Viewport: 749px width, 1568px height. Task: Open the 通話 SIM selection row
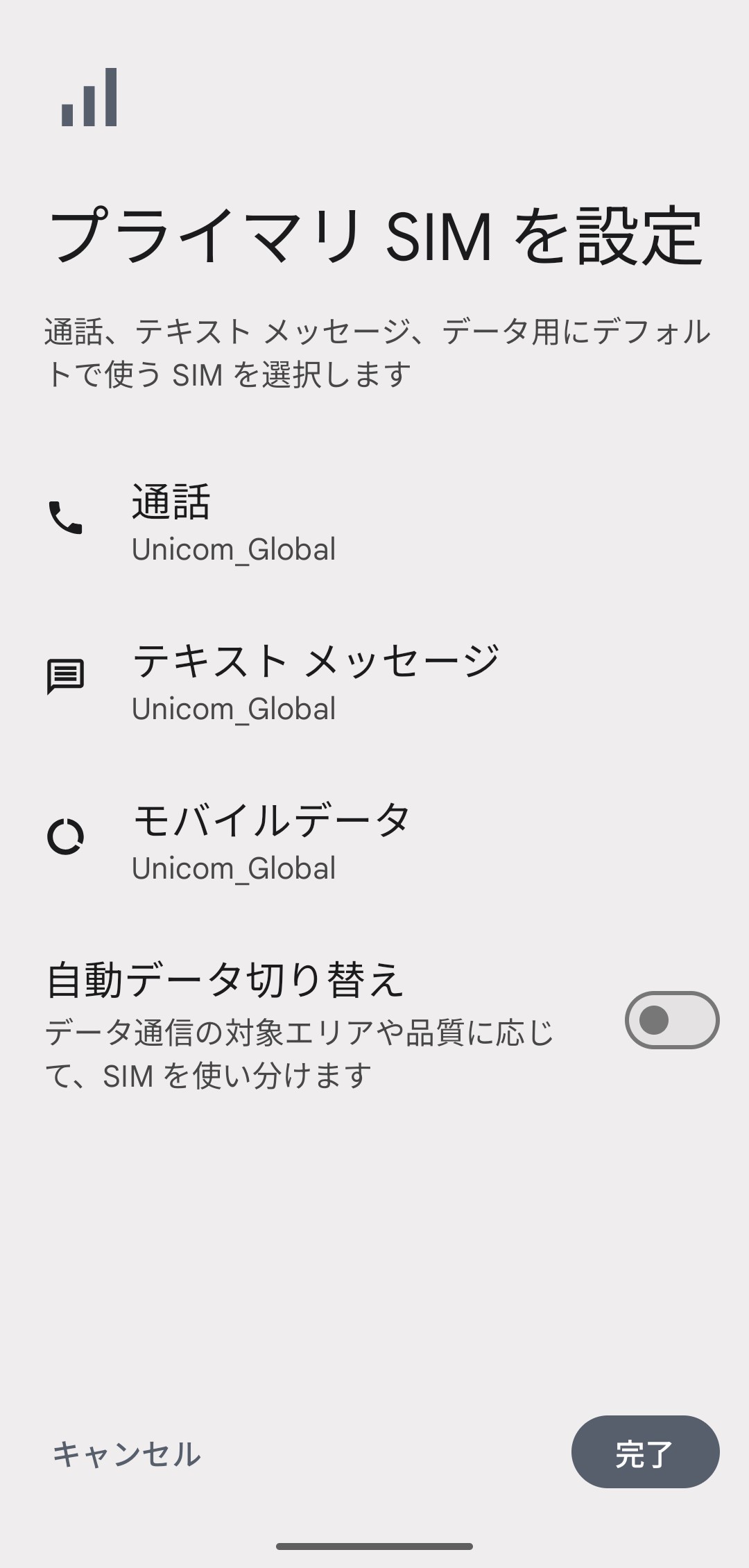pyautogui.click(x=374, y=522)
